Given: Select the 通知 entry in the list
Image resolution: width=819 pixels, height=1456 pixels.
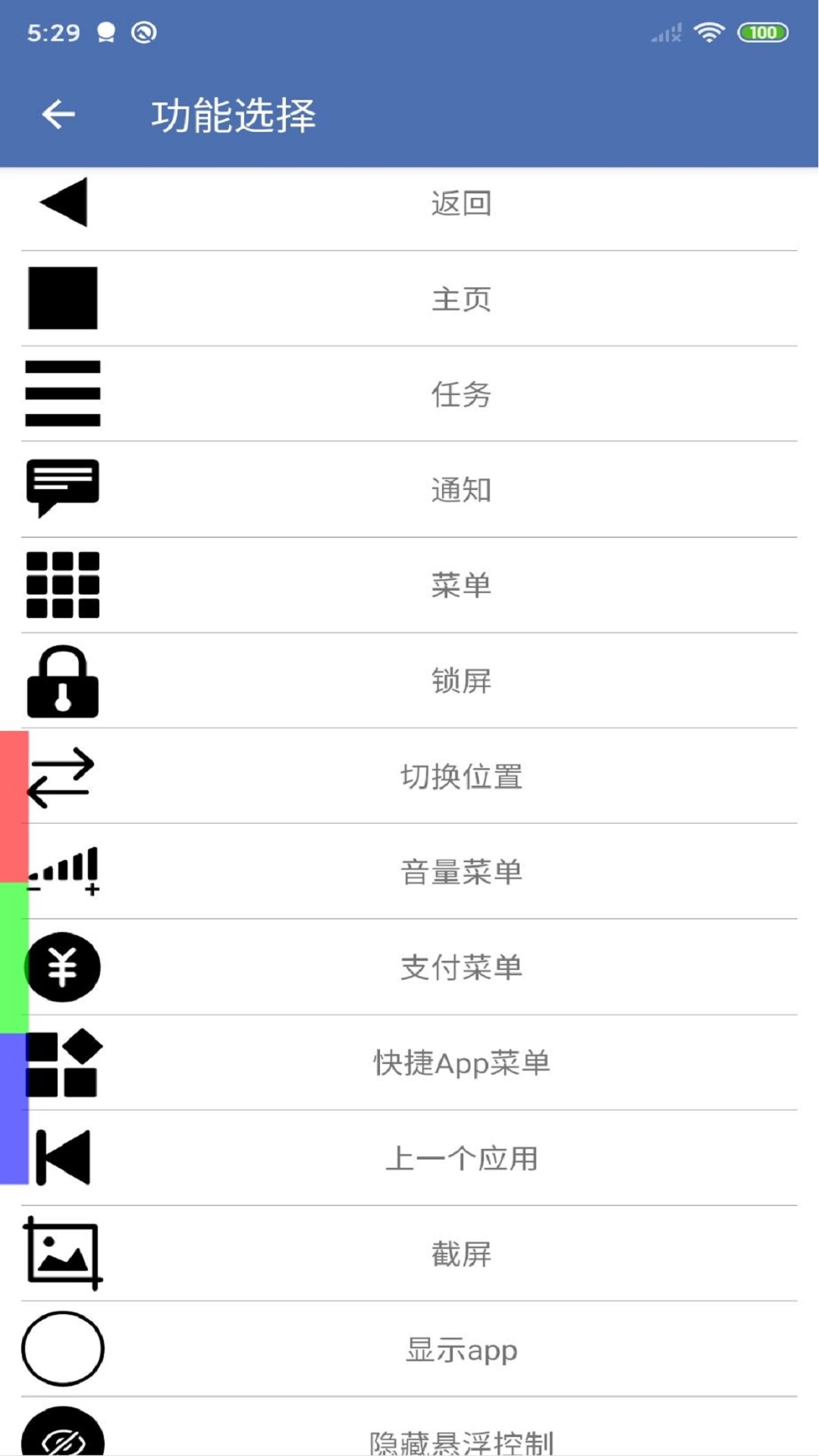Looking at the screenshot, I should coord(460,489).
